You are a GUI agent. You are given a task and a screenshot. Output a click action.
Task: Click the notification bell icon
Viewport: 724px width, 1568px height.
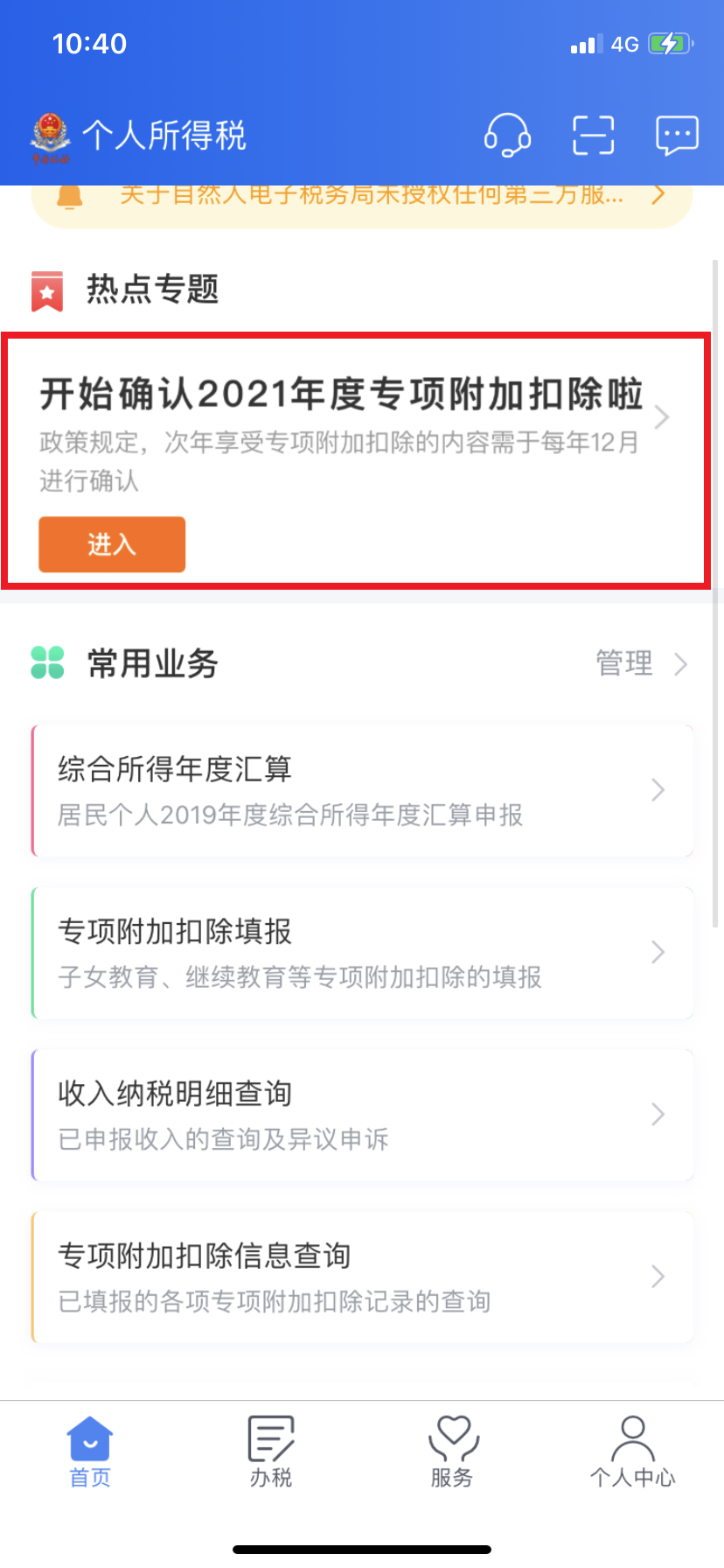pyautogui.click(x=70, y=195)
